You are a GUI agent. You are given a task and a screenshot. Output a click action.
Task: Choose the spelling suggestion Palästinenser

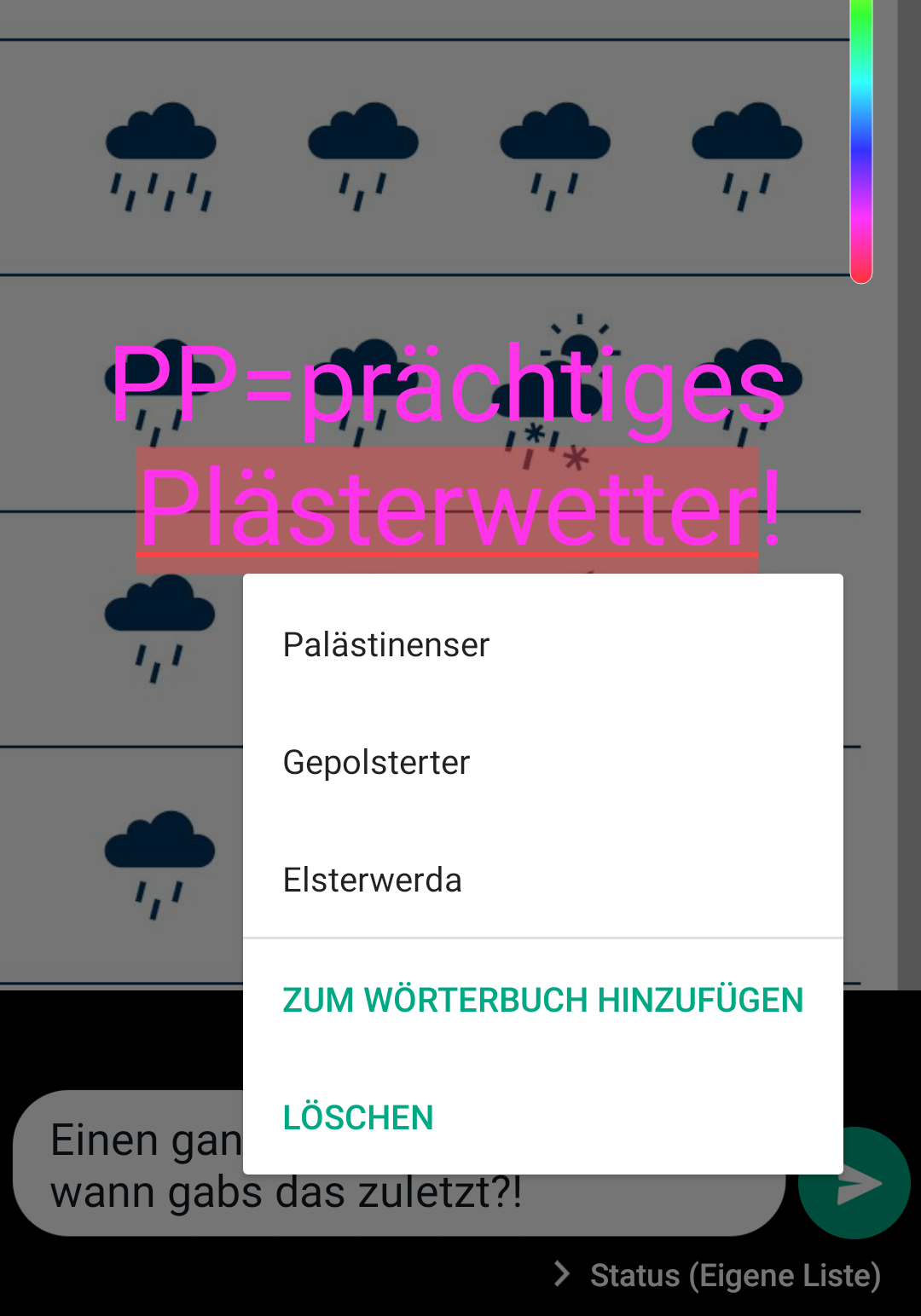click(386, 645)
